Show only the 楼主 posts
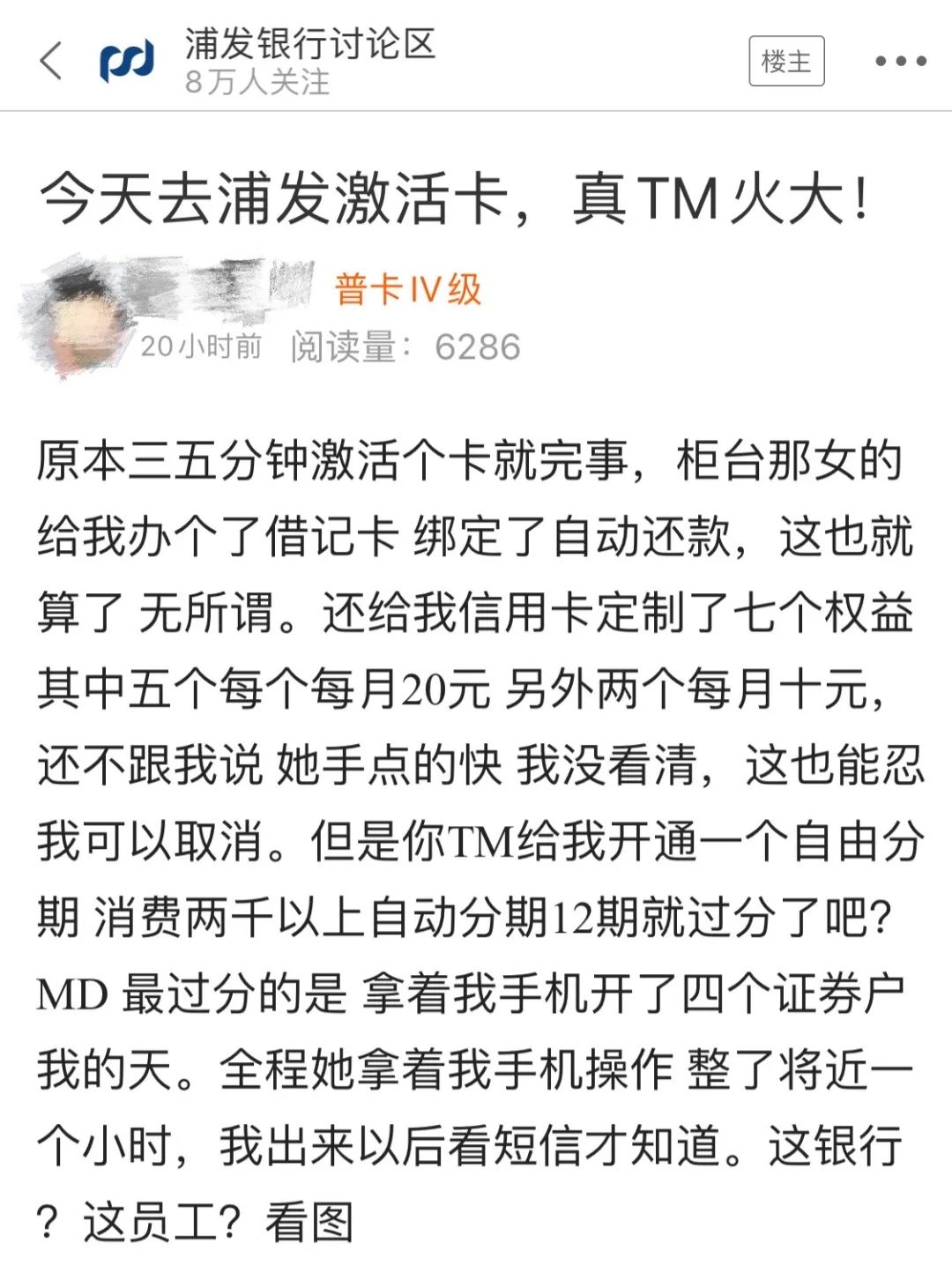The image size is (952, 1273). pyautogui.click(x=786, y=61)
